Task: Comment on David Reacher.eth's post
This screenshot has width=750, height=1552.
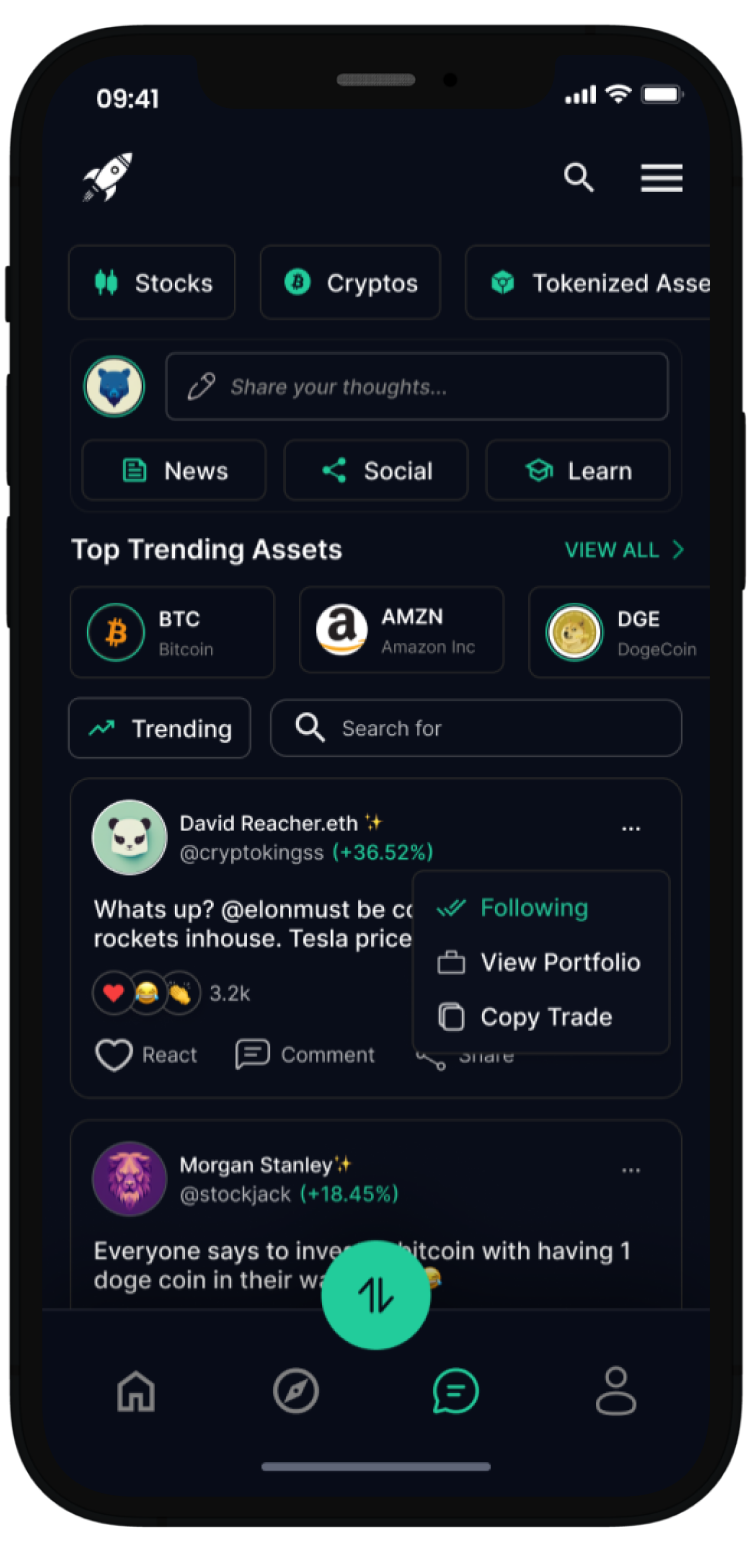Action: (305, 1055)
